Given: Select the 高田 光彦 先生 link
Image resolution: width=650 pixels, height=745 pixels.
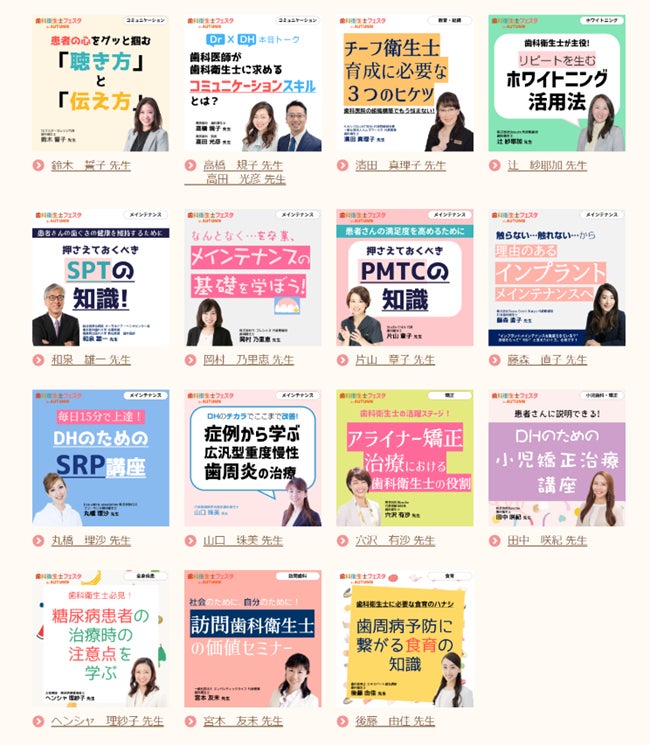Looking at the screenshot, I should pos(245,179).
